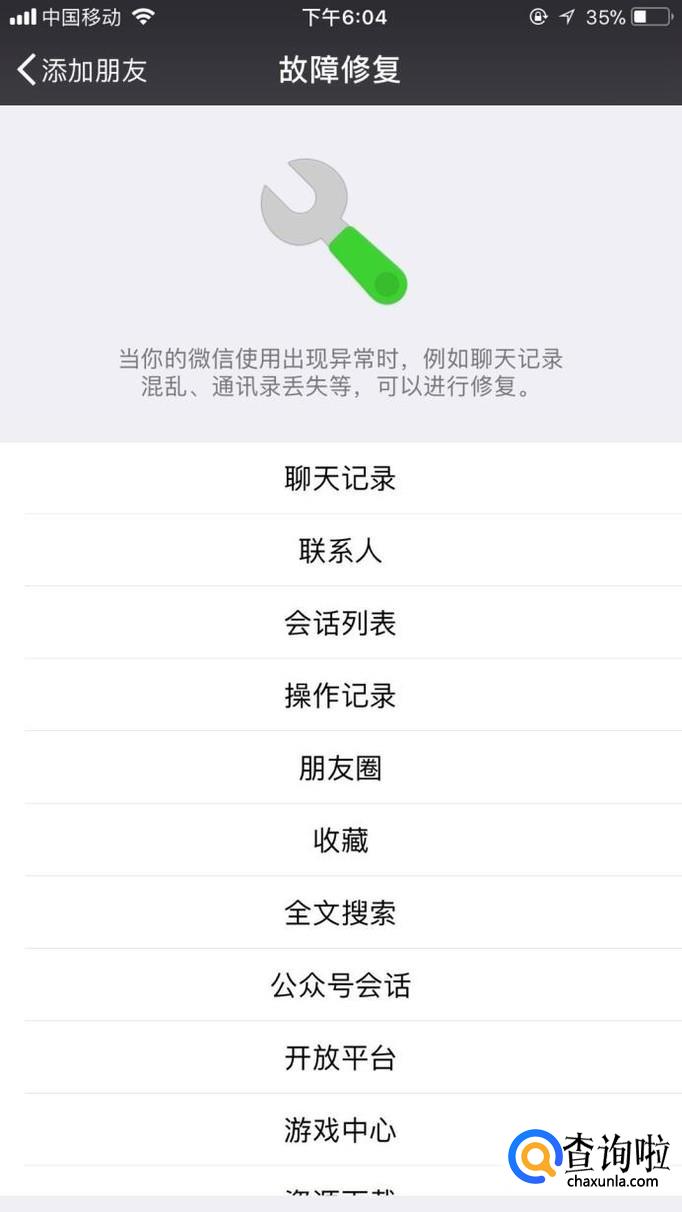Open the 联系人 repair option
The image size is (682, 1212).
click(340, 551)
